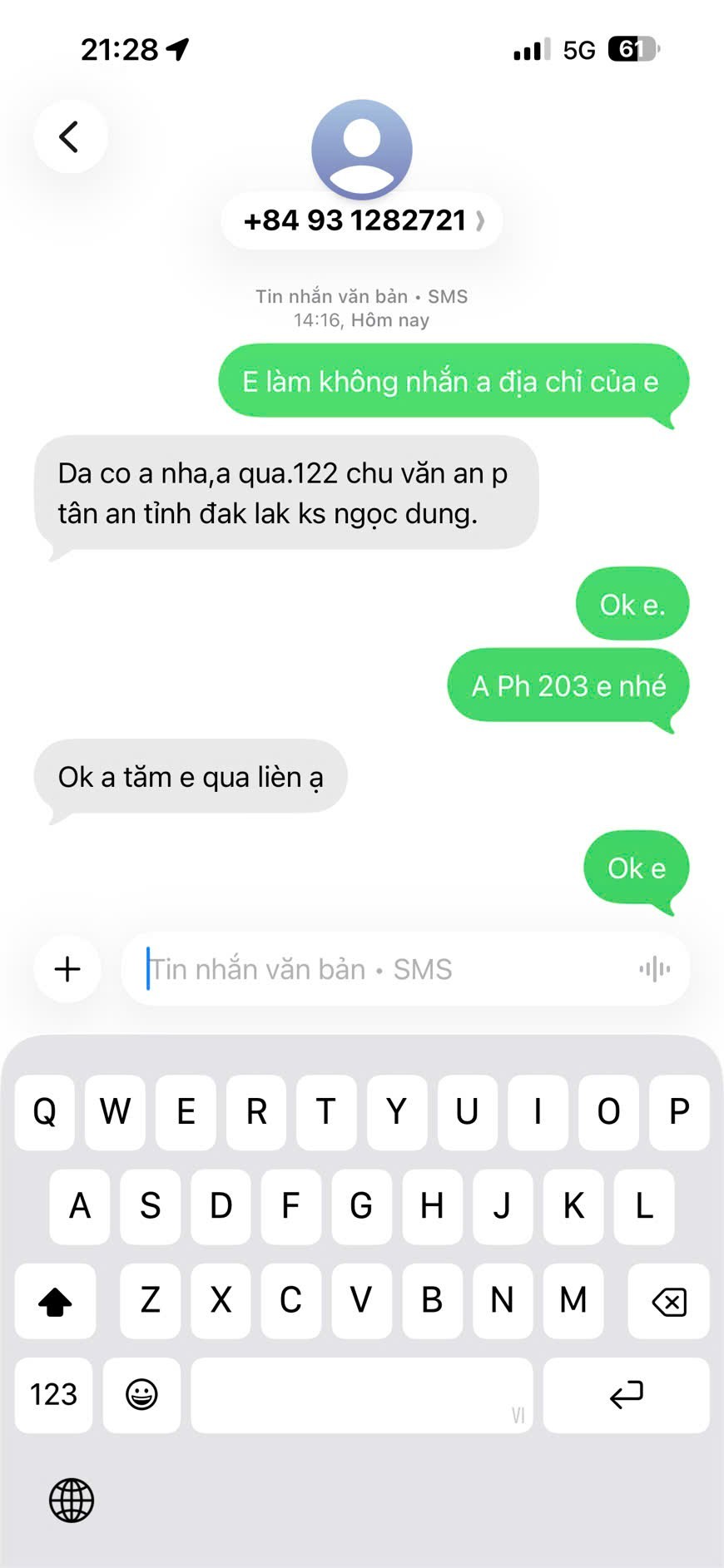Open the emoji keyboard
724x1568 pixels.
(x=141, y=1395)
